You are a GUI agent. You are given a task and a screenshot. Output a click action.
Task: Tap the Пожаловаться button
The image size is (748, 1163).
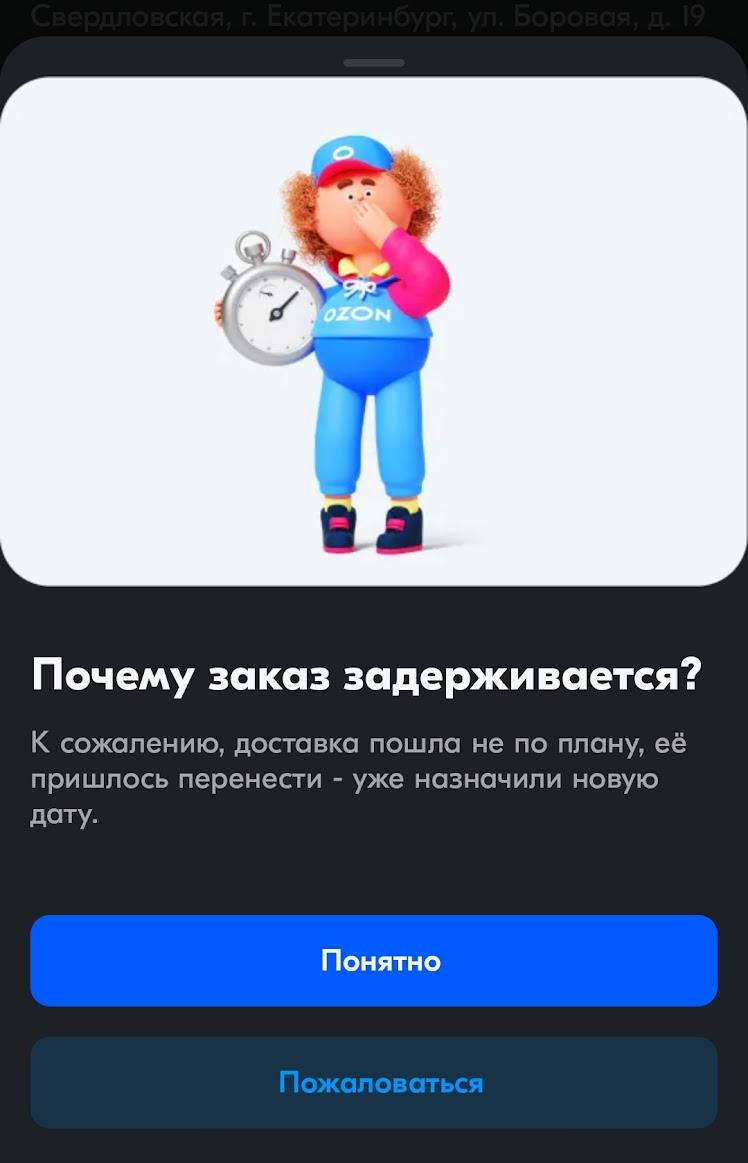(374, 1081)
